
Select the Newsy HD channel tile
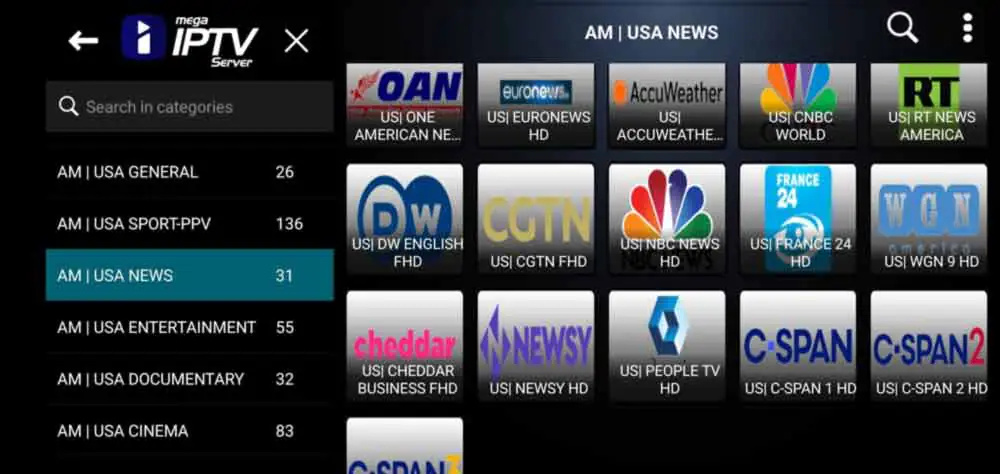(x=536, y=346)
